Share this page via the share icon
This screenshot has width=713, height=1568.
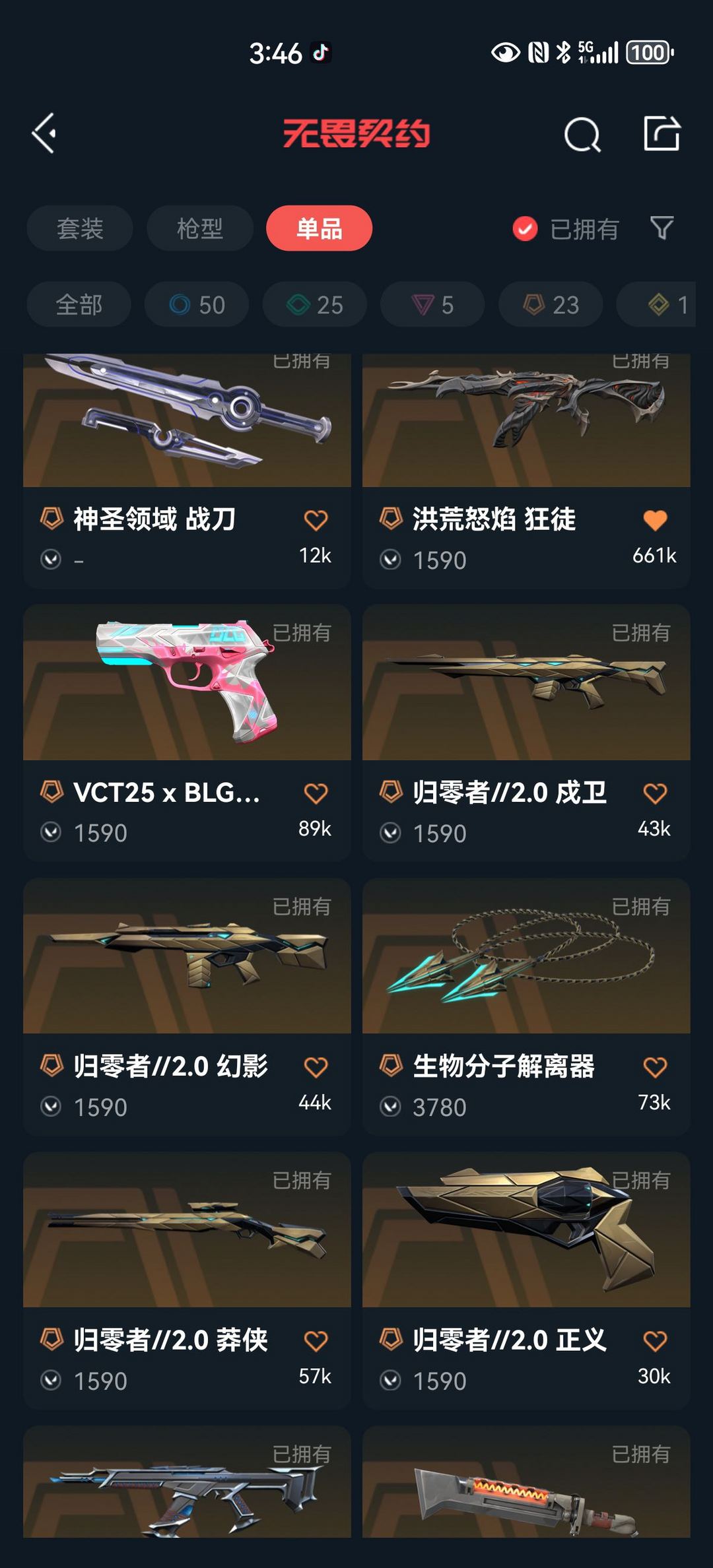click(x=662, y=133)
